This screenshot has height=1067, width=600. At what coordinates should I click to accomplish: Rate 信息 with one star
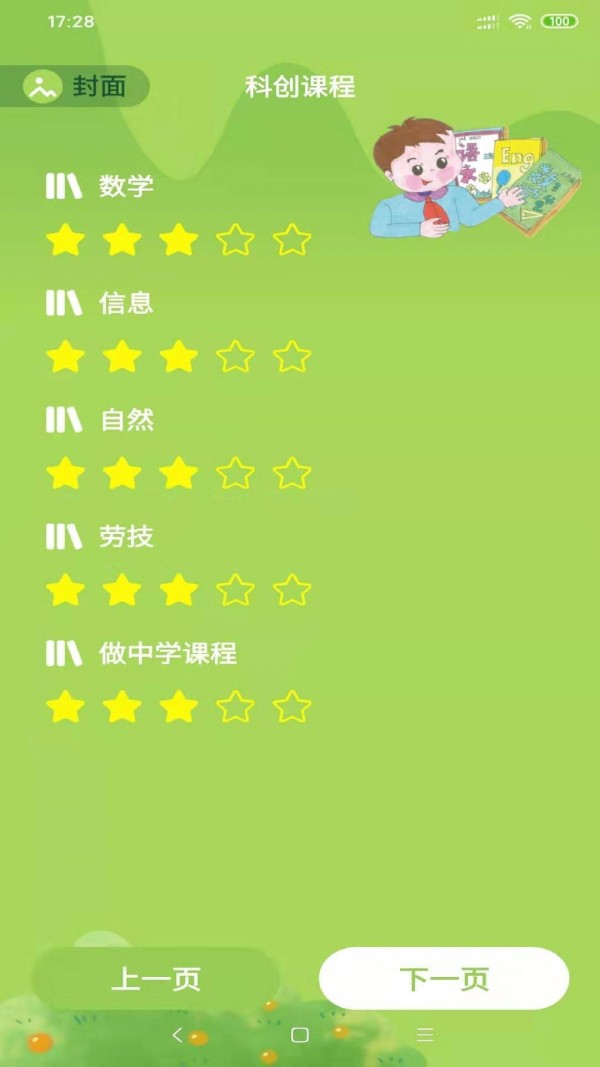pyautogui.click(x=66, y=357)
